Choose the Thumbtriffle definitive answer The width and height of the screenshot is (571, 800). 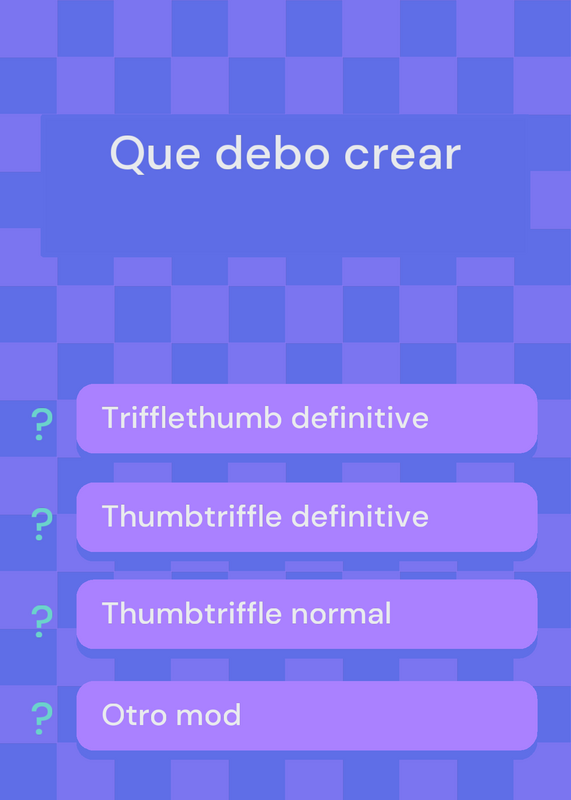pyautogui.click(x=307, y=517)
